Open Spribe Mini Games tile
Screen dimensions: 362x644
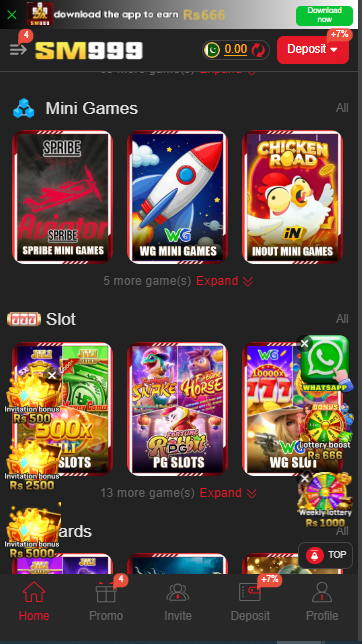point(62,197)
